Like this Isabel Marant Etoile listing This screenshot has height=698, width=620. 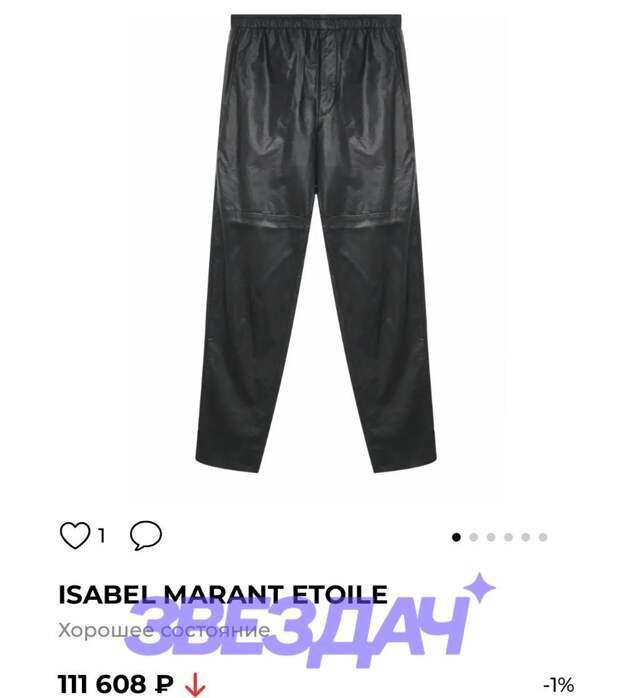(x=75, y=536)
